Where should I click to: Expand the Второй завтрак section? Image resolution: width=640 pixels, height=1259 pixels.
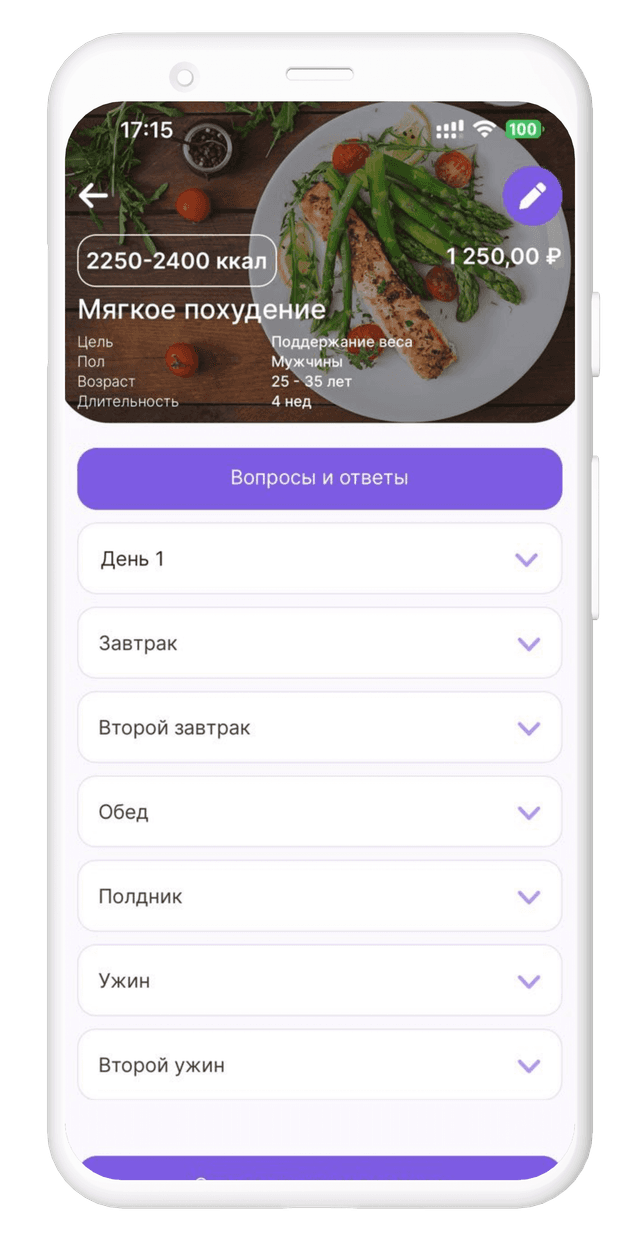point(526,728)
